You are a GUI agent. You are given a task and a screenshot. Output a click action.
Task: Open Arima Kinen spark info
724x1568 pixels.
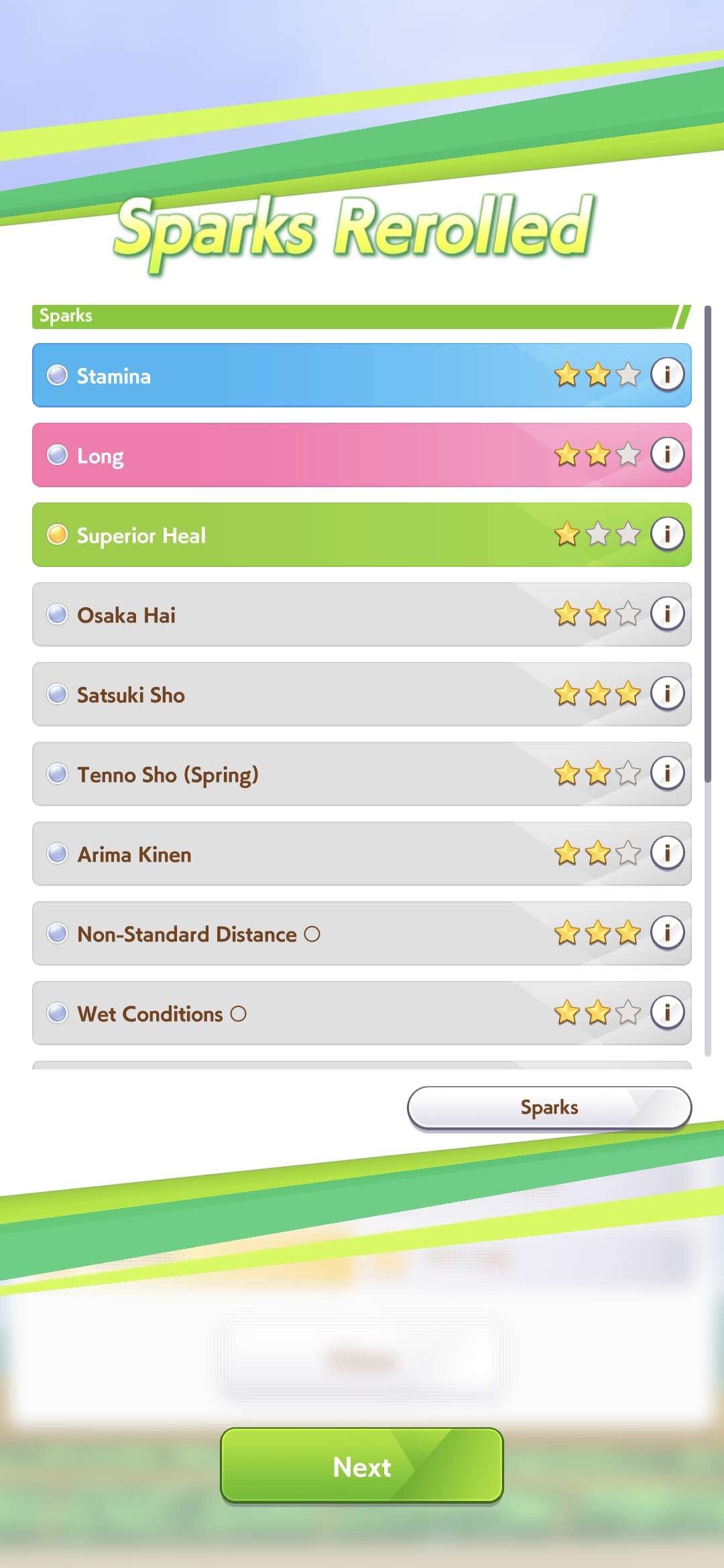667,852
